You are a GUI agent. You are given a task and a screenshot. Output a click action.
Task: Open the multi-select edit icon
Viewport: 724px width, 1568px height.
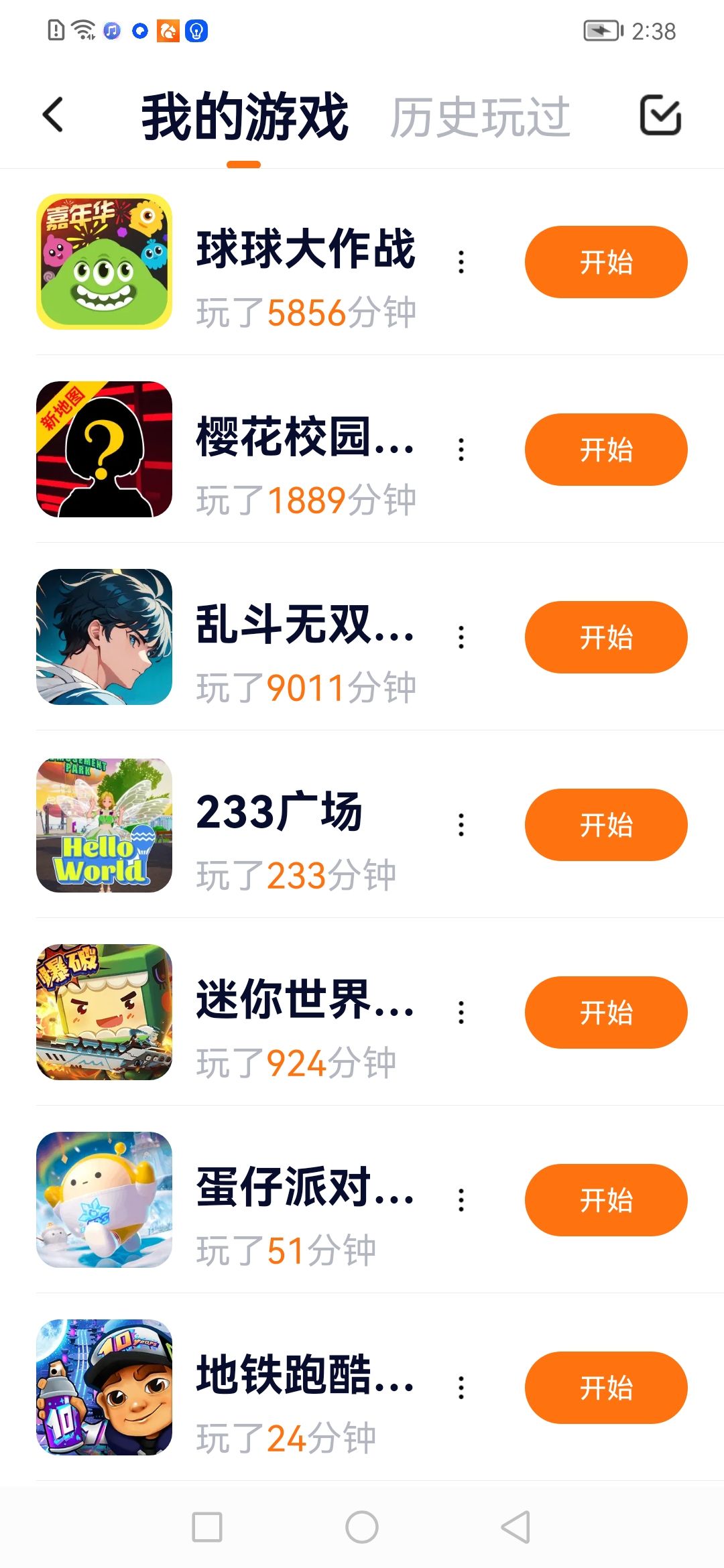[660, 115]
